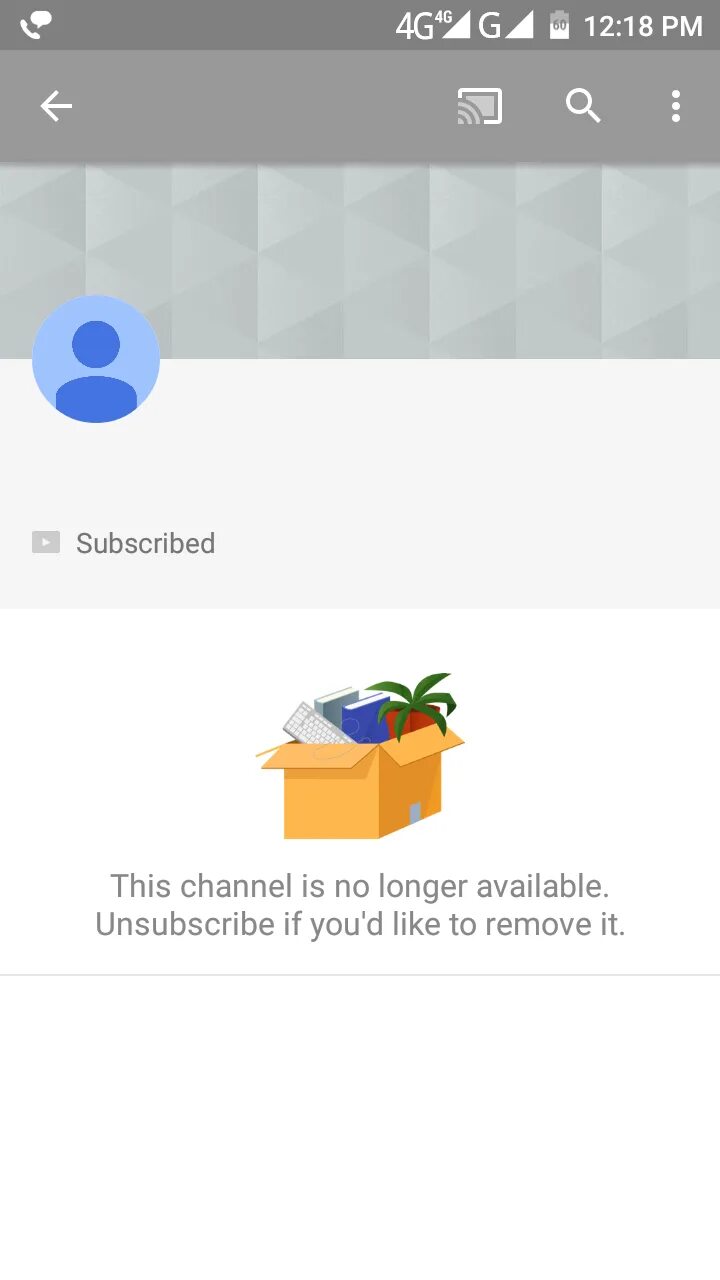
Task: Go back using the arrow icon
Action: coord(56,106)
